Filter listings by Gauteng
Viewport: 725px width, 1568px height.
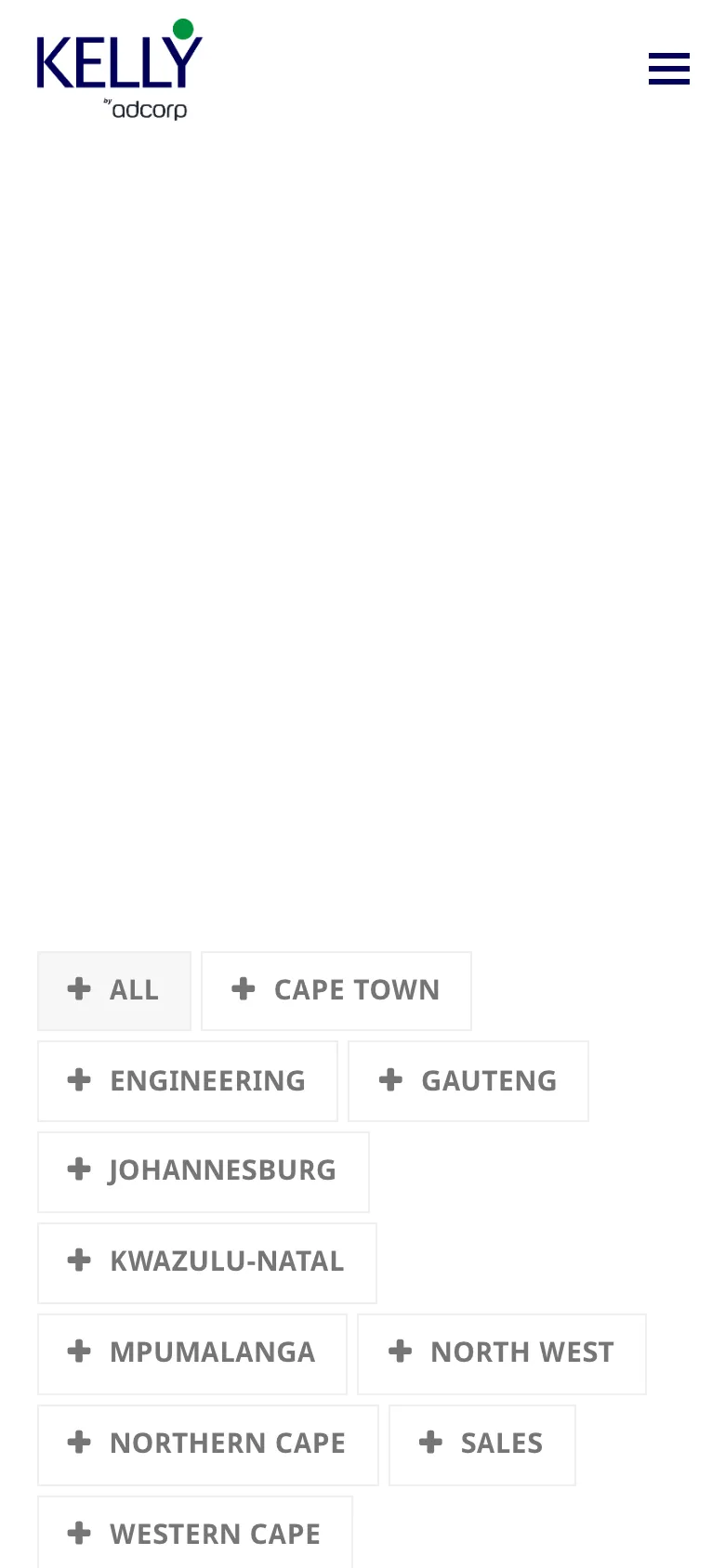coord(468,1081)
